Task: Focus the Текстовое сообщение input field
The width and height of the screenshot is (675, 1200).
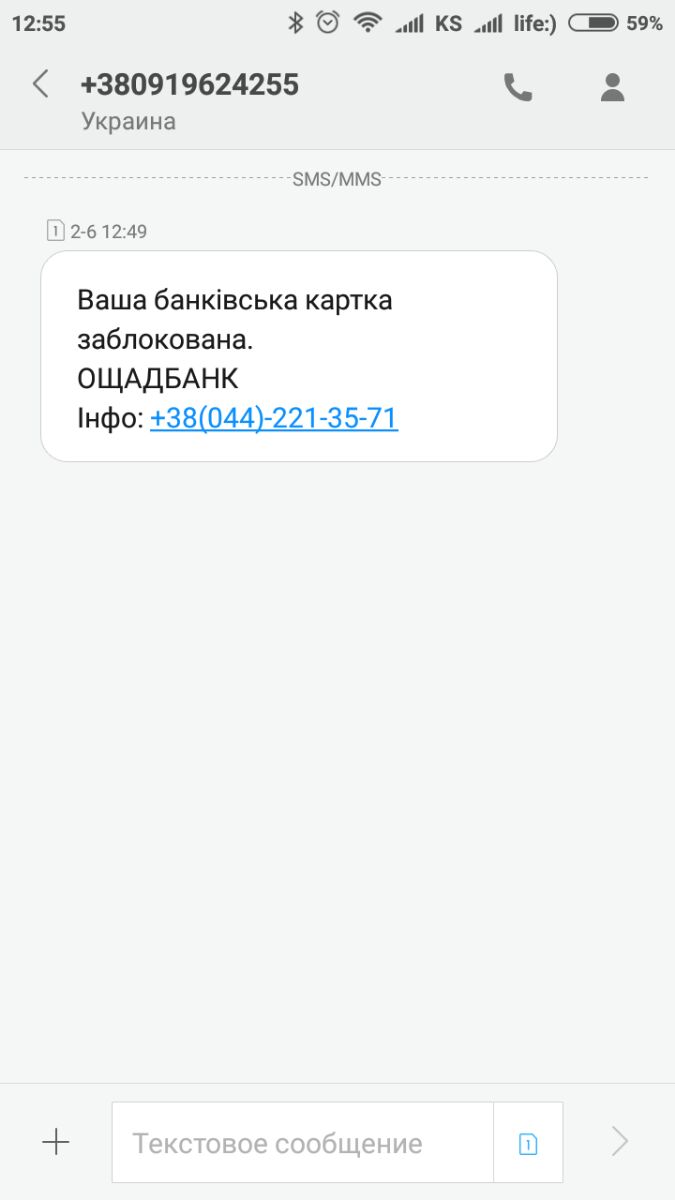Action: (302, 1143)
